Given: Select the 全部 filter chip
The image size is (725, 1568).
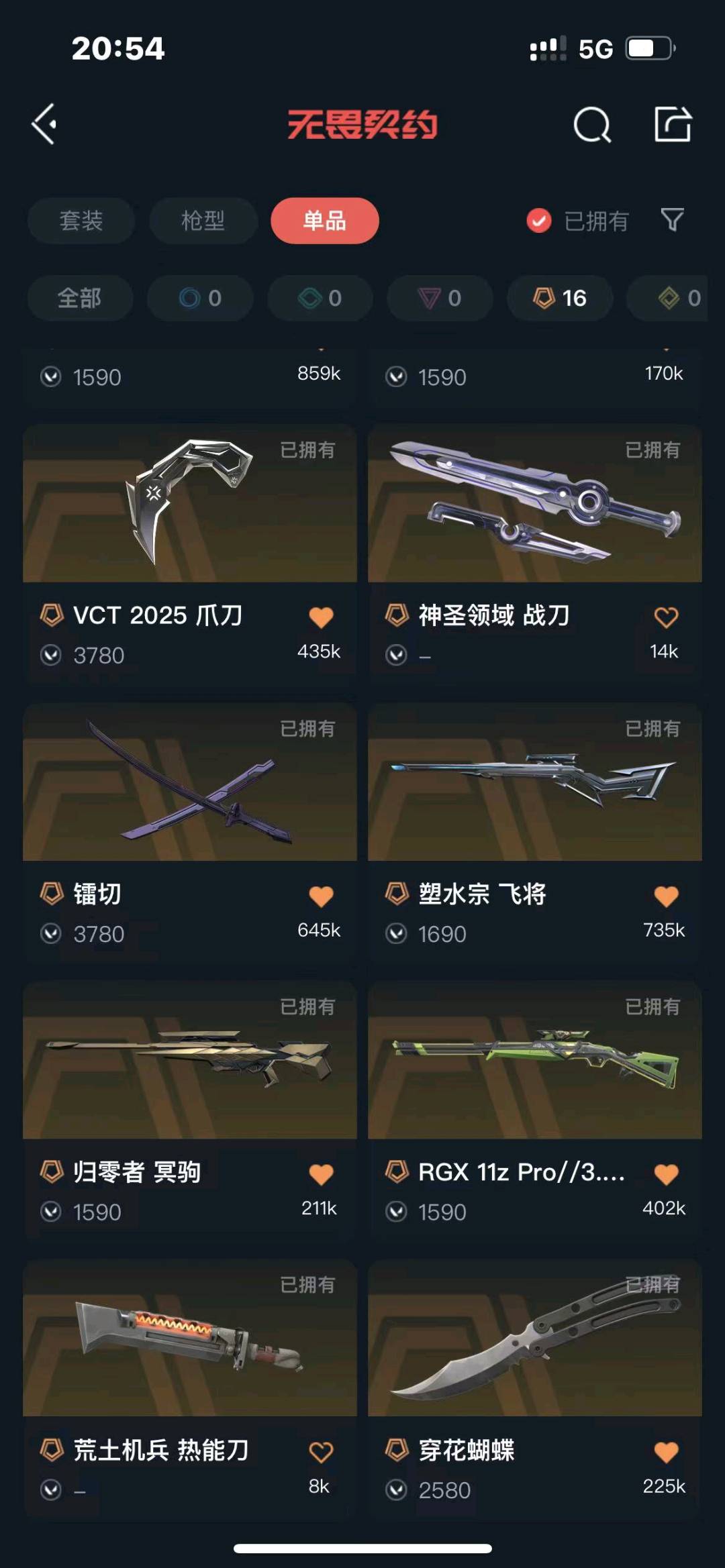Looking at the screenshot, I should click(x=80, y=298).
